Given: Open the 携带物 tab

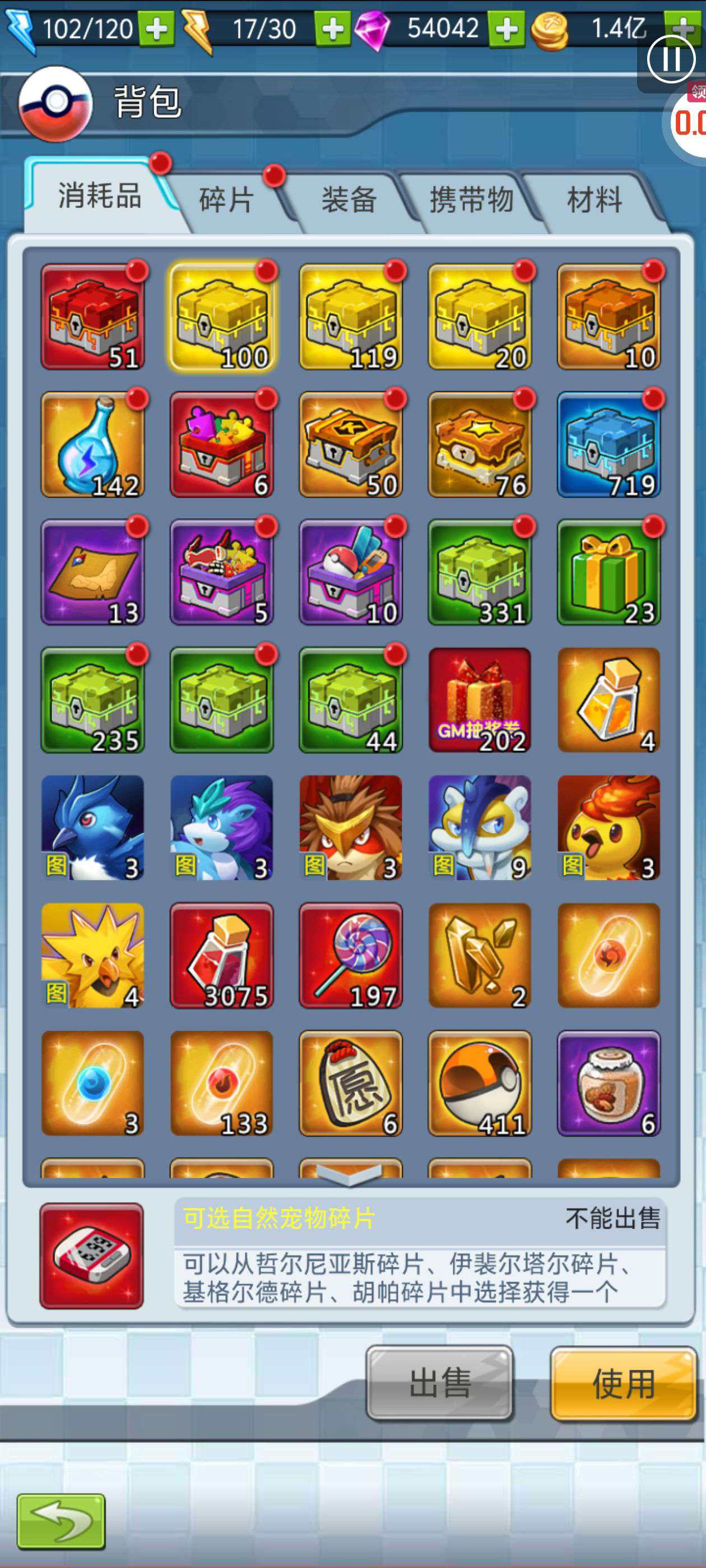Looking at the screenshot, I should pos(471,201).
